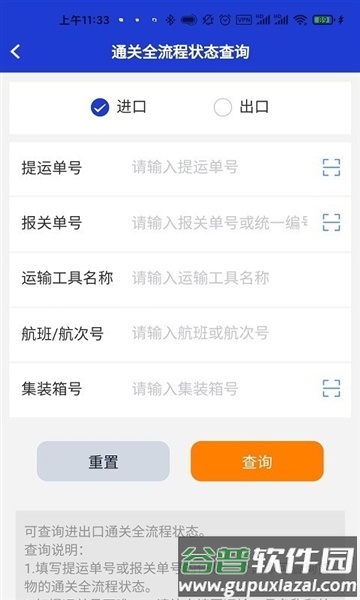Focus the 提运单号 input field

tap(222, 167)
